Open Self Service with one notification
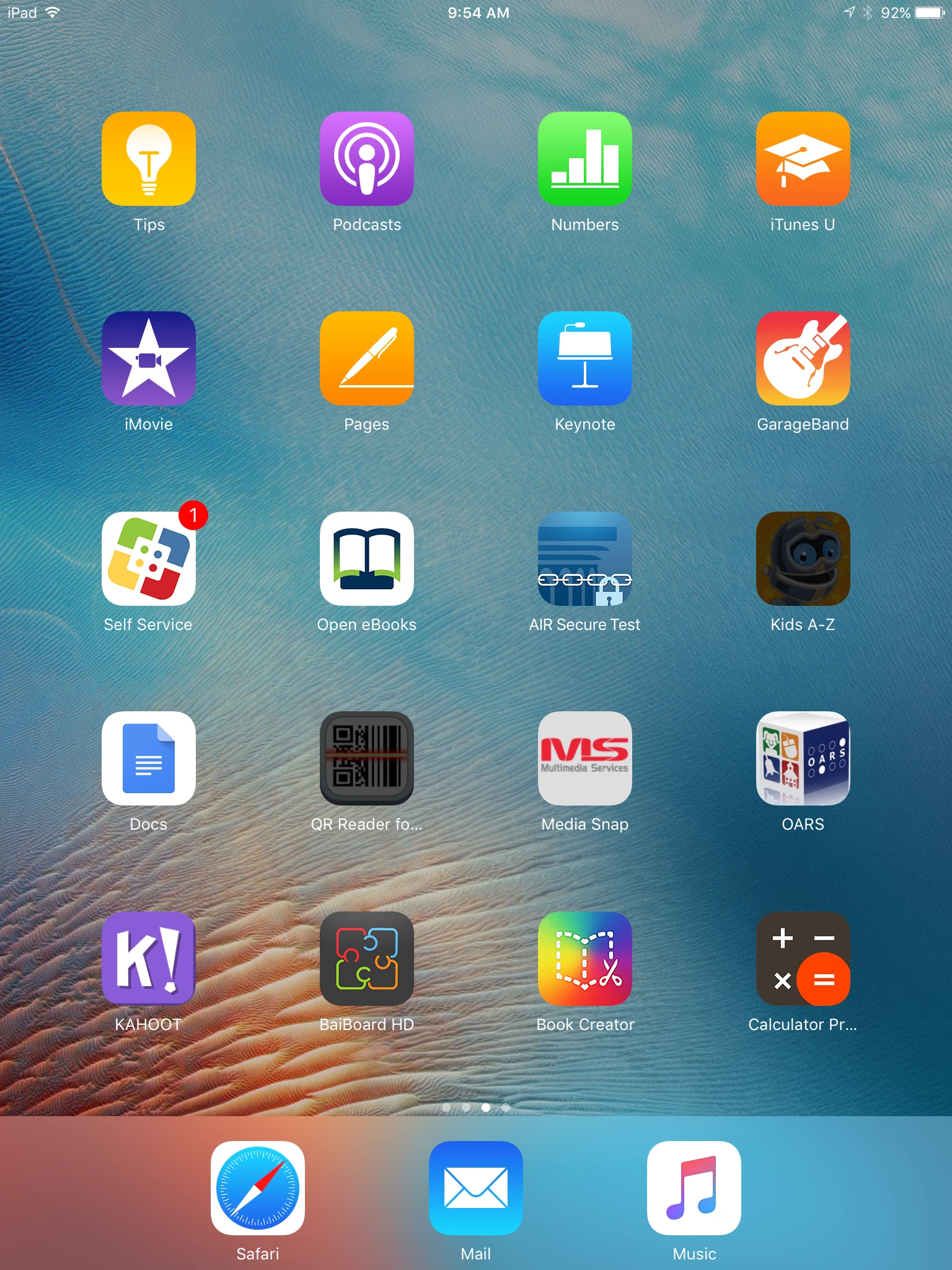 [149, 559]
